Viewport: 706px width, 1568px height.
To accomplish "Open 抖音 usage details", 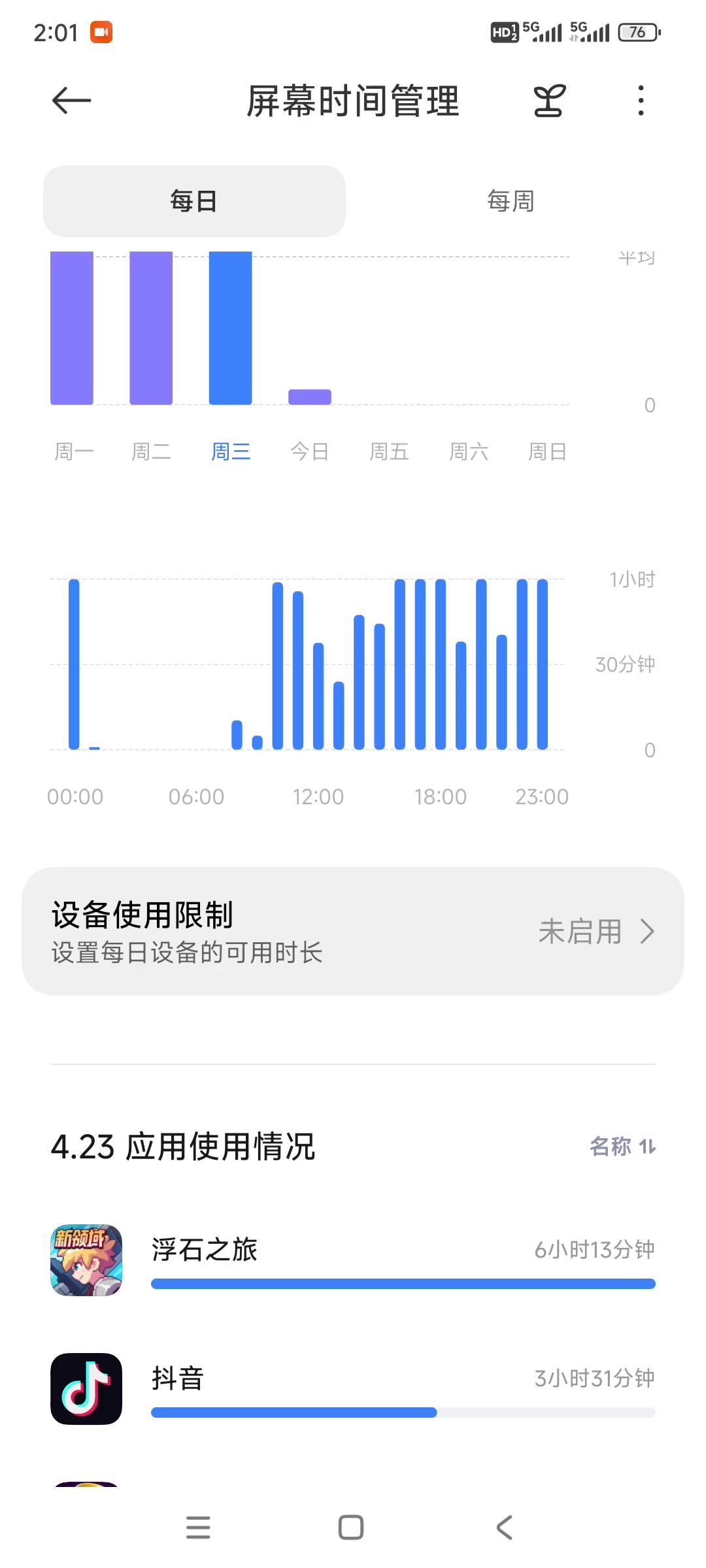I will coord(353,1389).
